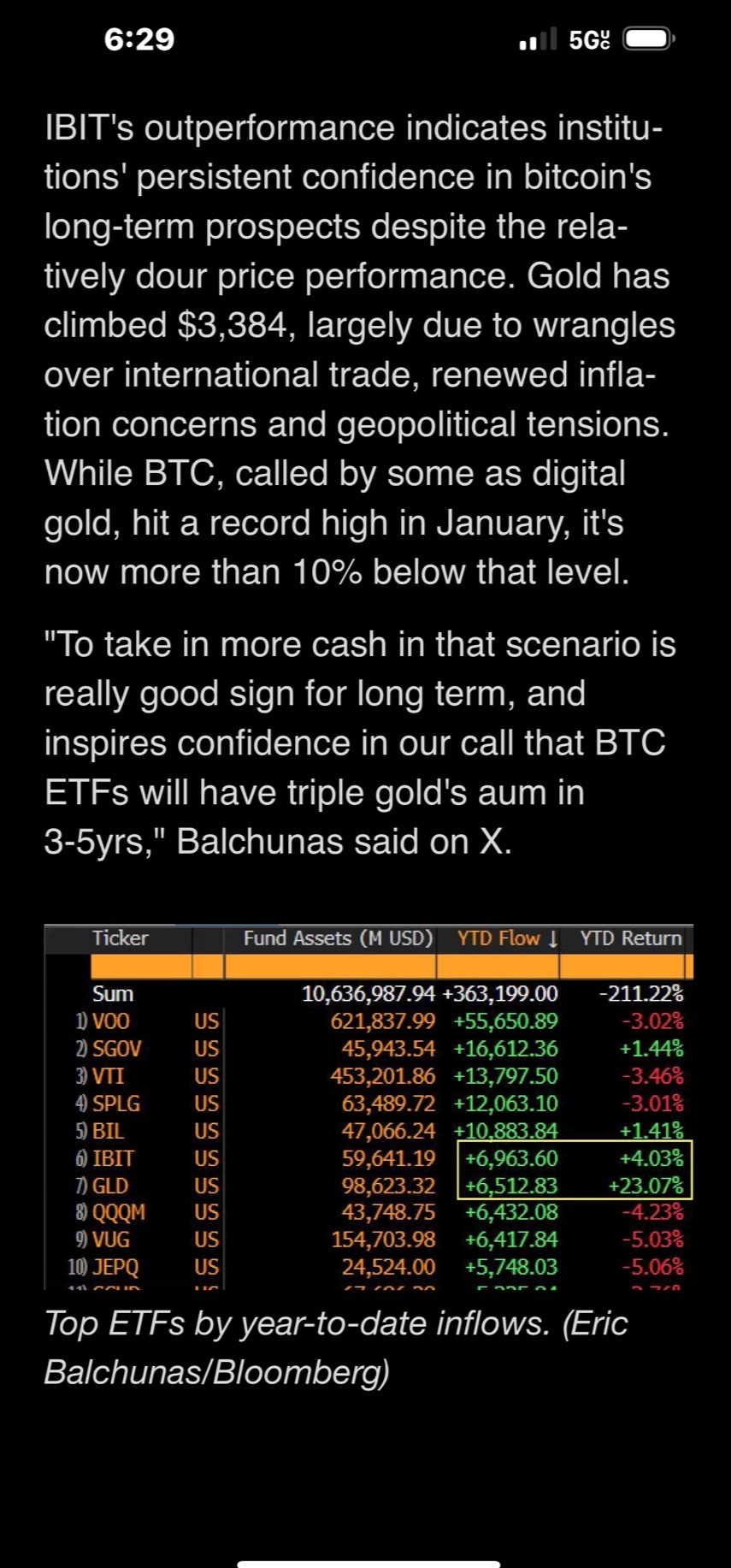Open the top ETFs inflows table image

(x=368, y=1107)
